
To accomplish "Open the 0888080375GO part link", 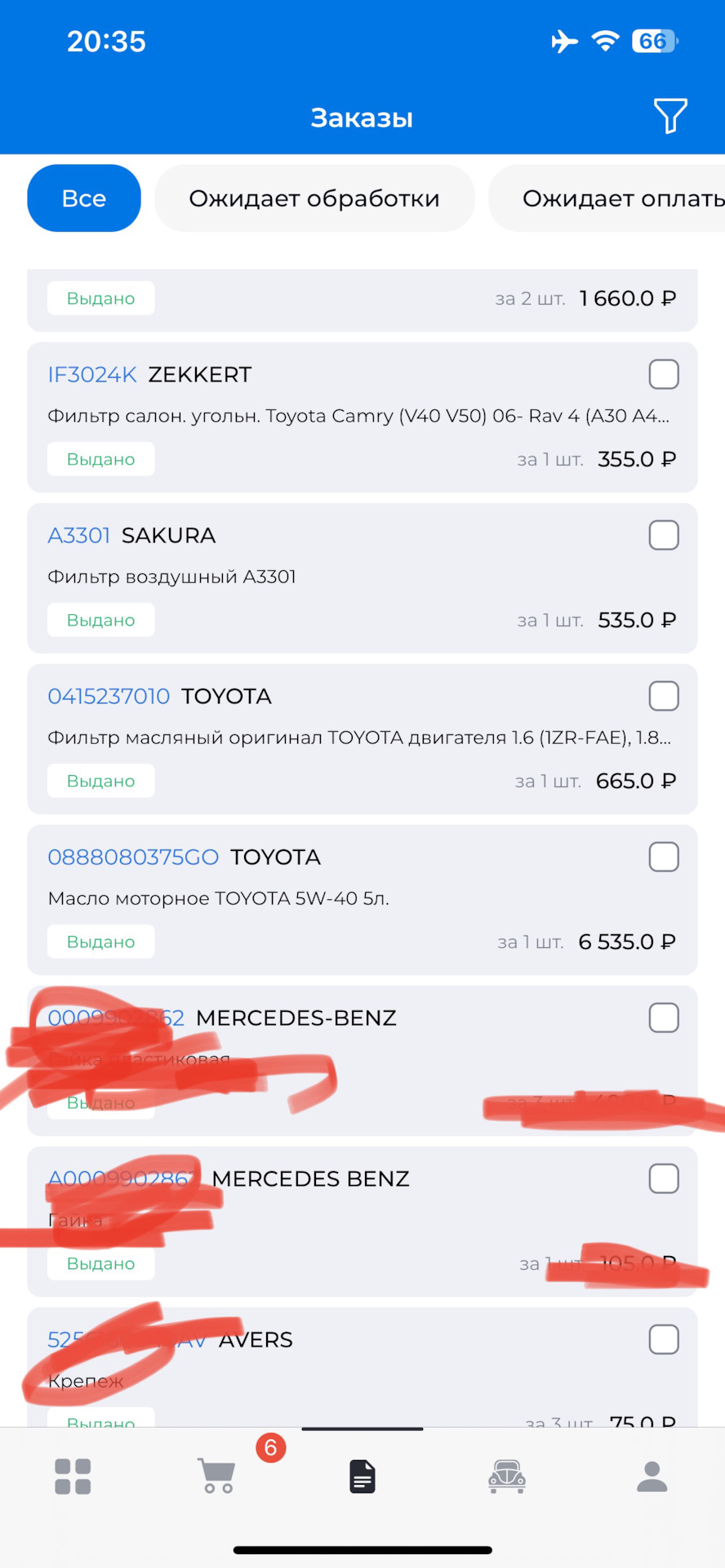I will 133,857.
